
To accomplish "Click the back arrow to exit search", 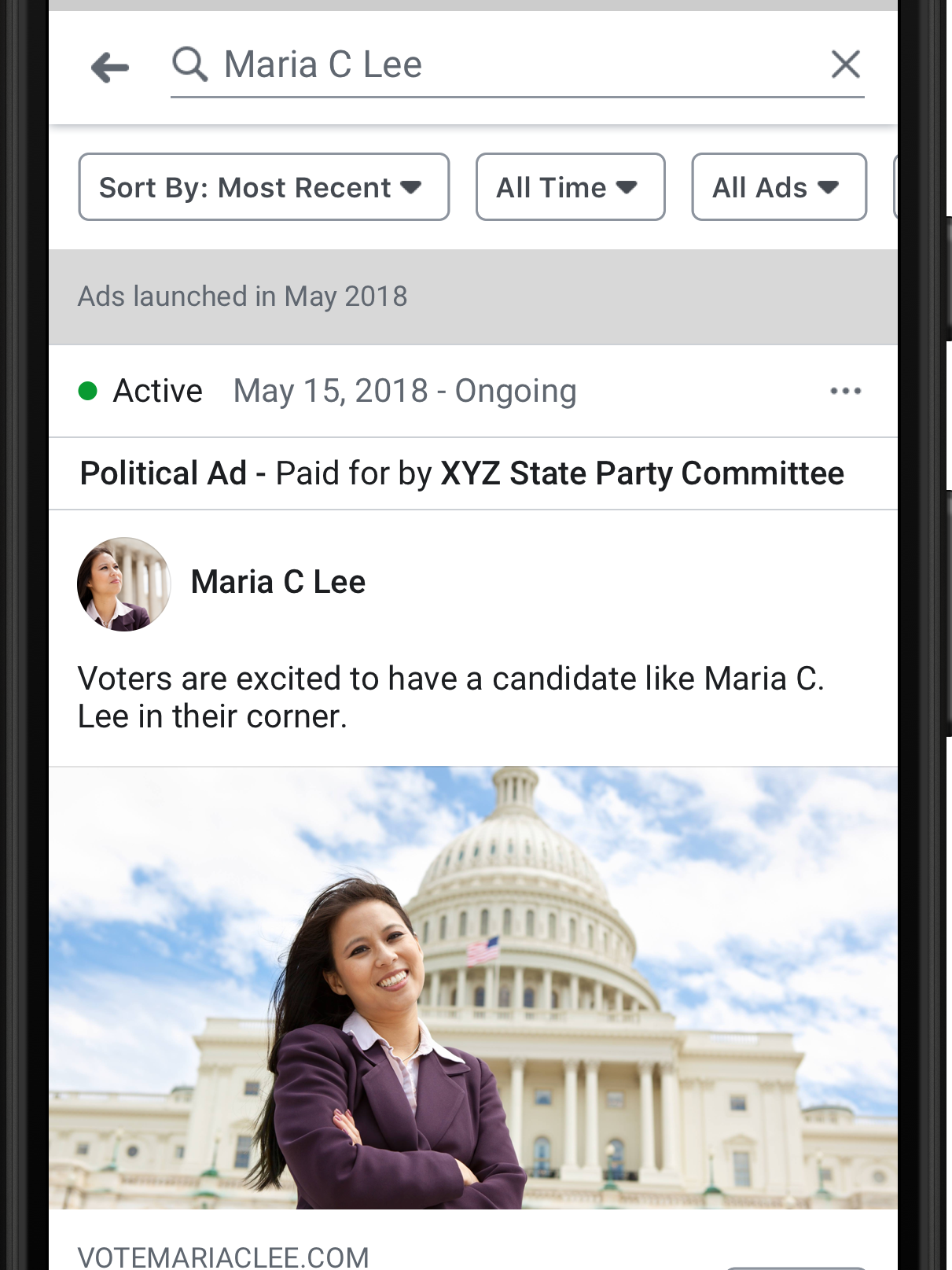I will coord(110,67).
